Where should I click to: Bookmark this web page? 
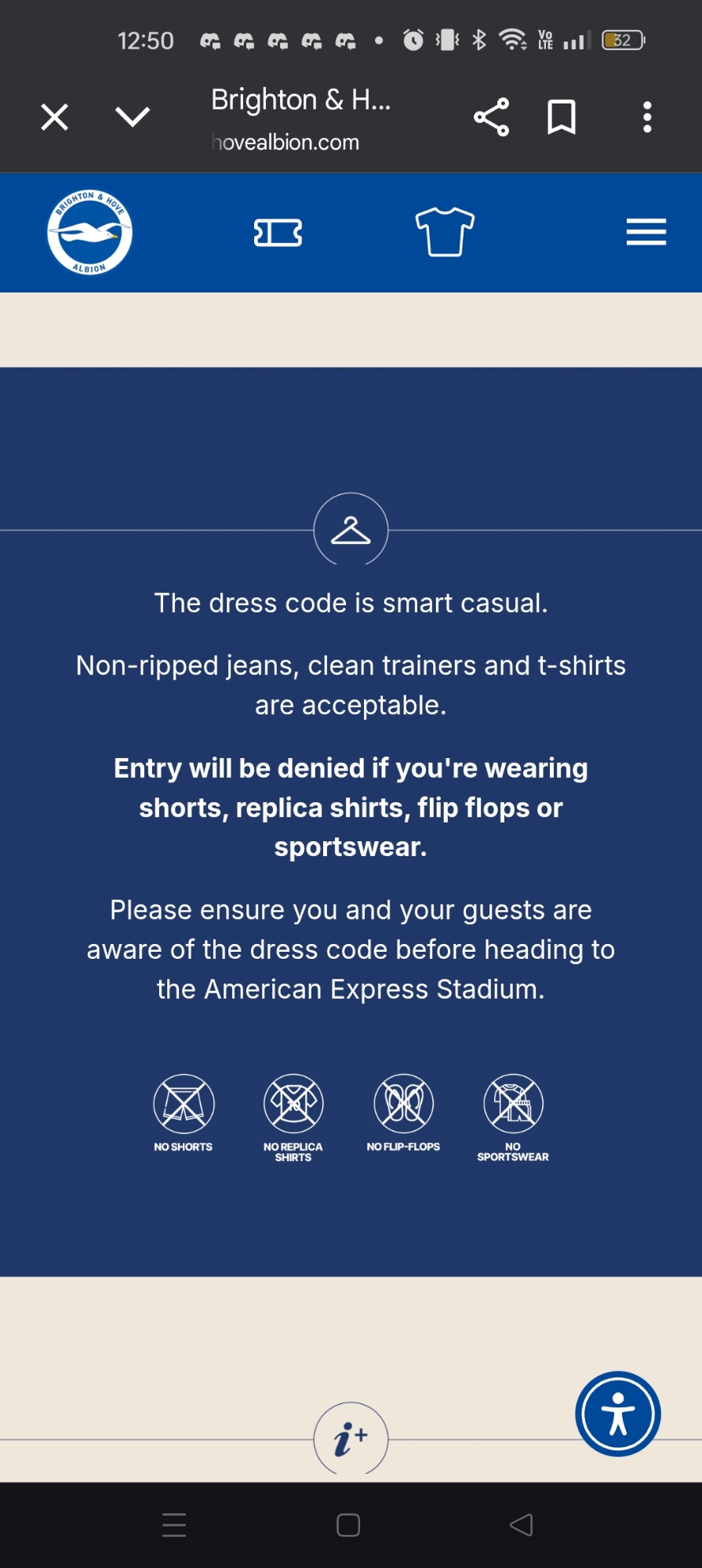pyautogui.click(x=561, y=118)
